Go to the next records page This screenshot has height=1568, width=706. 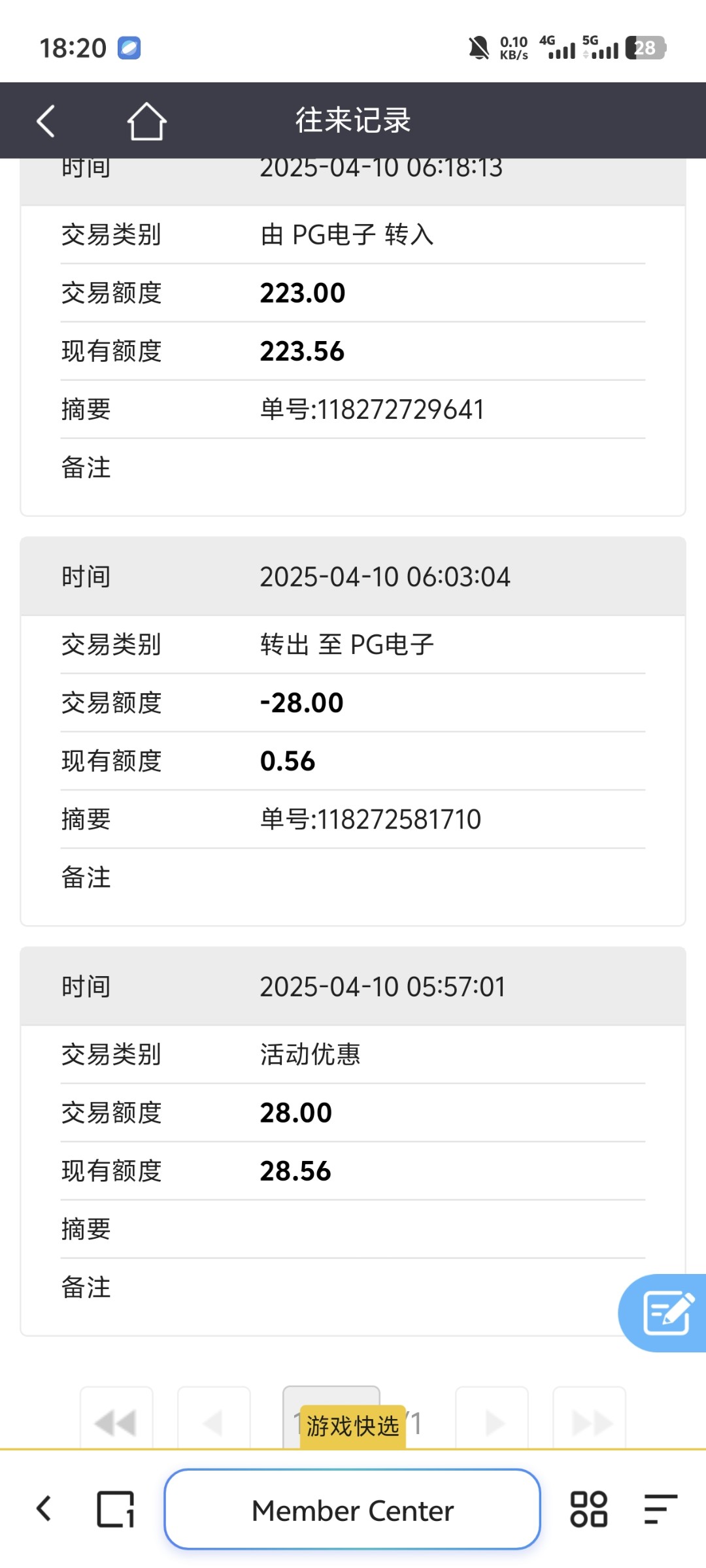(x=492, y=1422)
